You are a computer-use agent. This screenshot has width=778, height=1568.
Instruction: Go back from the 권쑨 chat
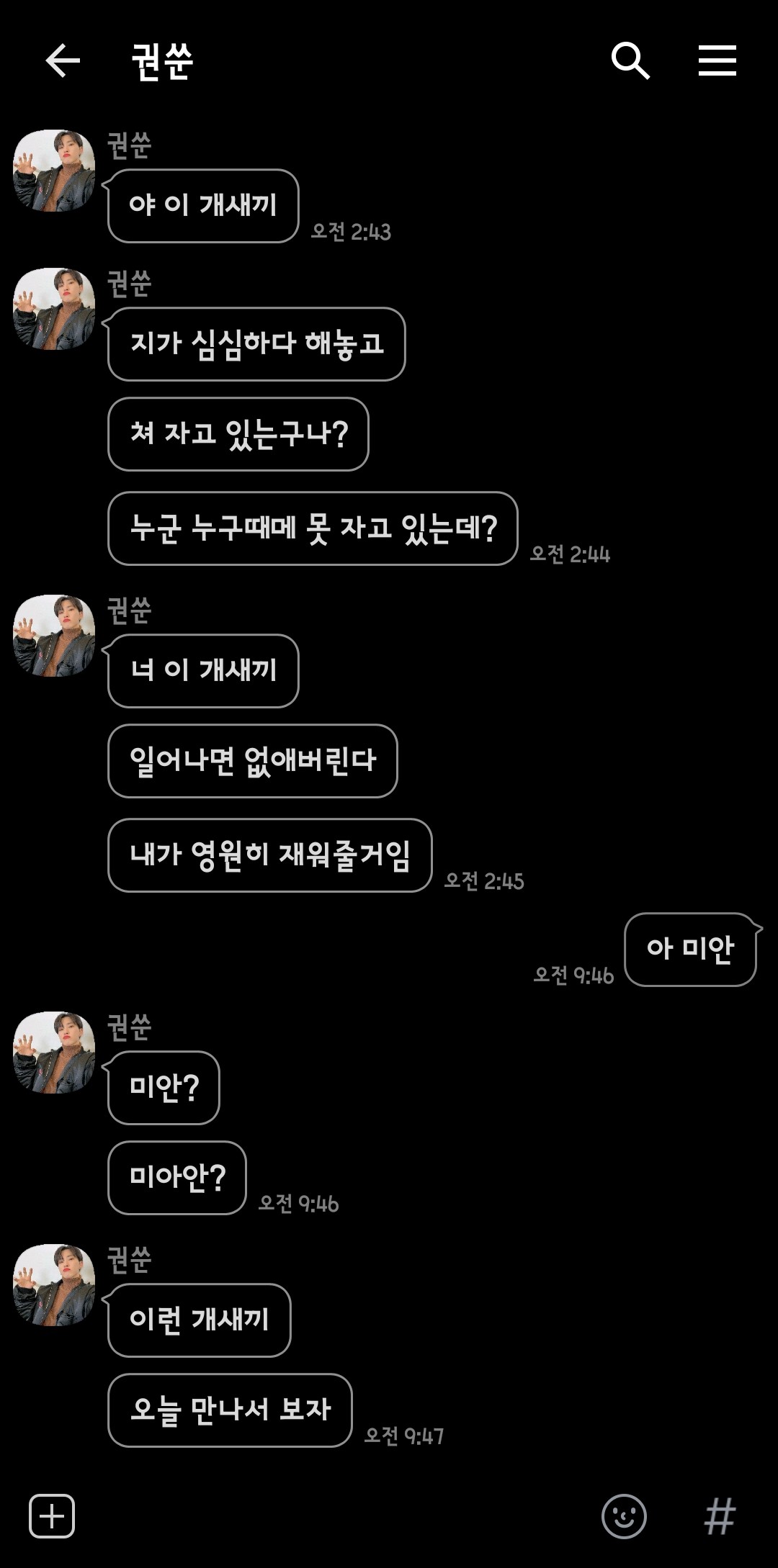point(63,60)
